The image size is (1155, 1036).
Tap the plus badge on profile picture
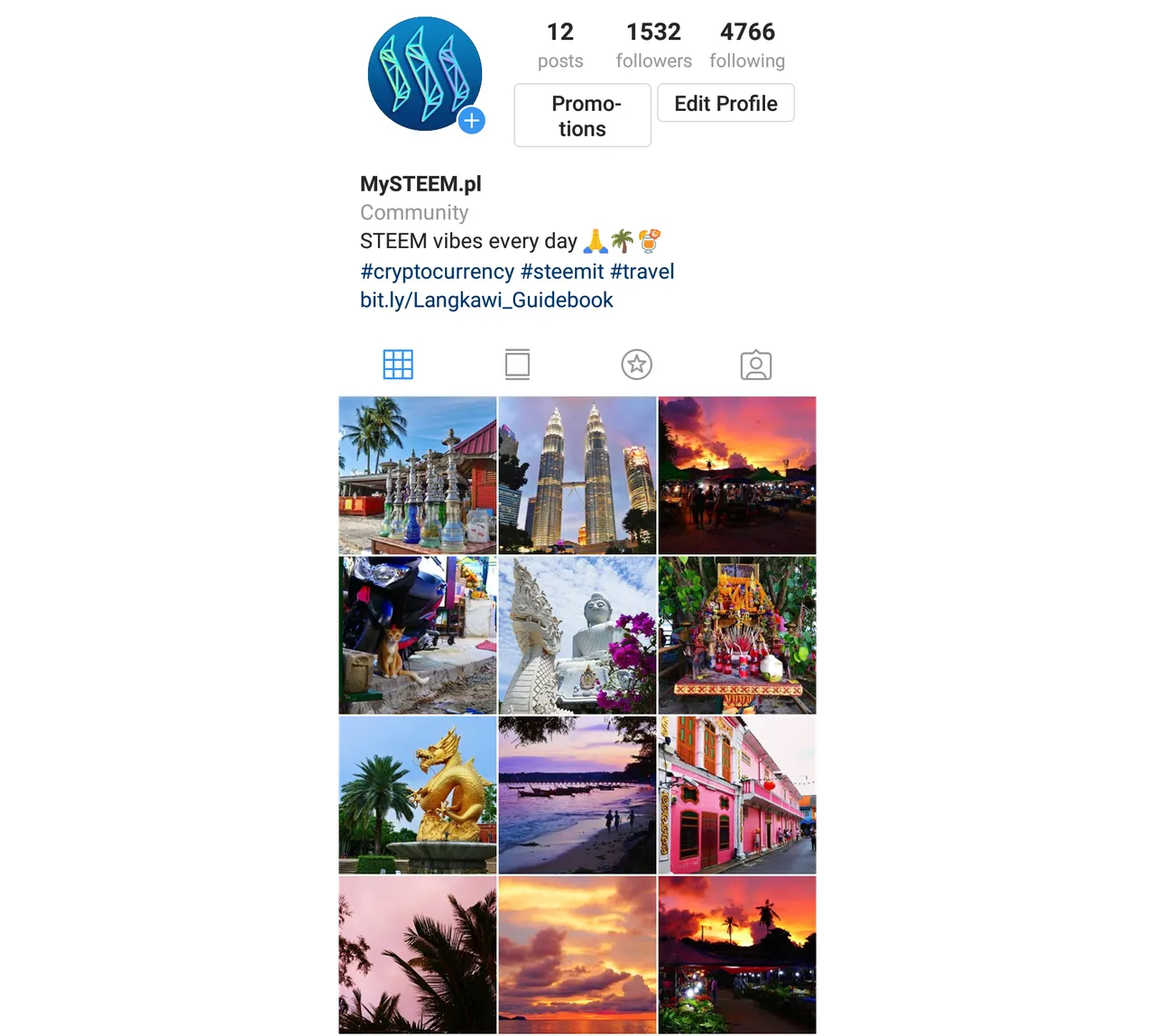coord(471,120)
